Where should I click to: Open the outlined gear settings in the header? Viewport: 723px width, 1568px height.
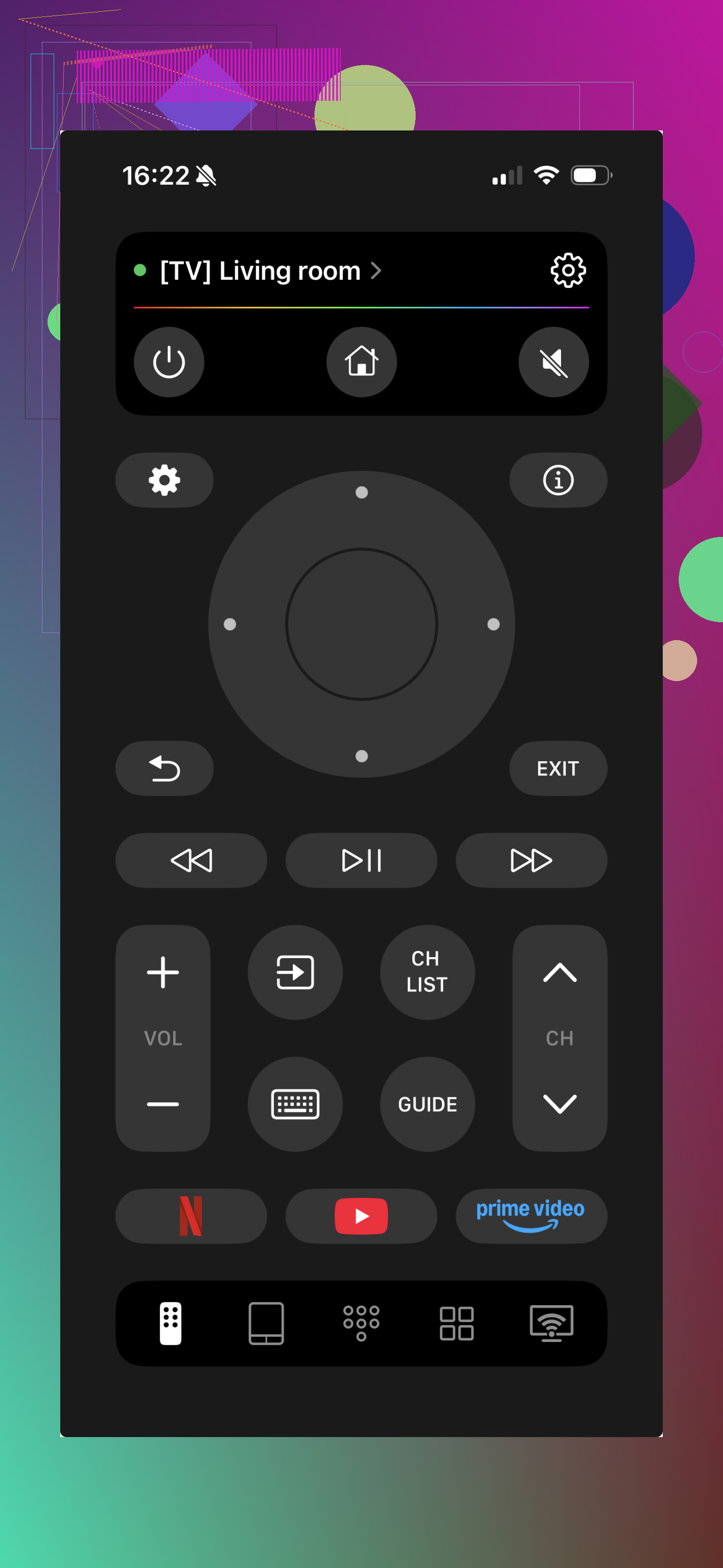point(568,270)
